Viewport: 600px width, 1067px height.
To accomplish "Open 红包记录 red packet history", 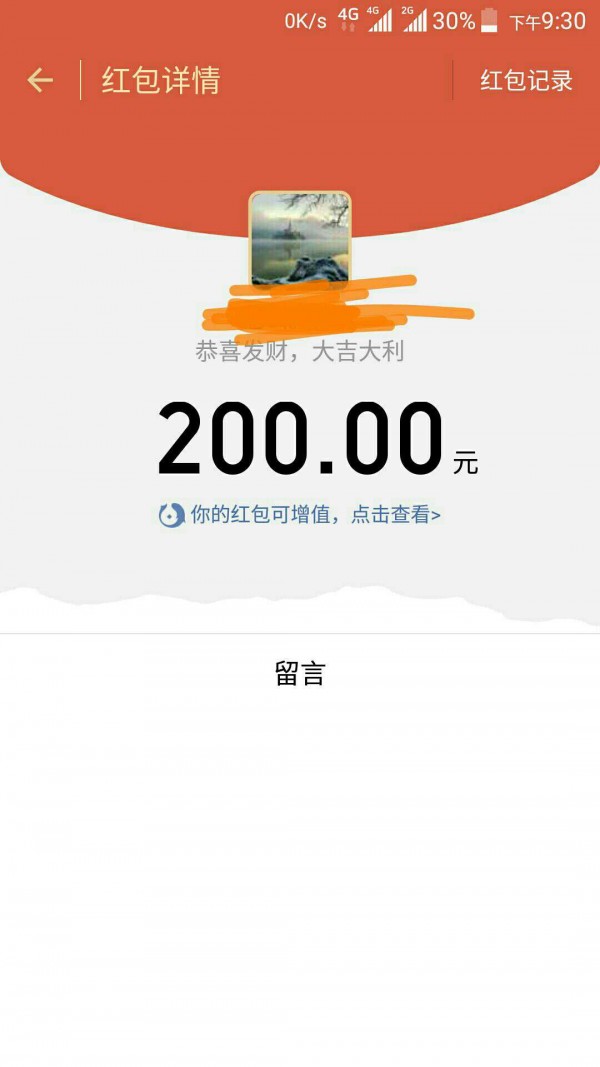I will click(526, 81).
